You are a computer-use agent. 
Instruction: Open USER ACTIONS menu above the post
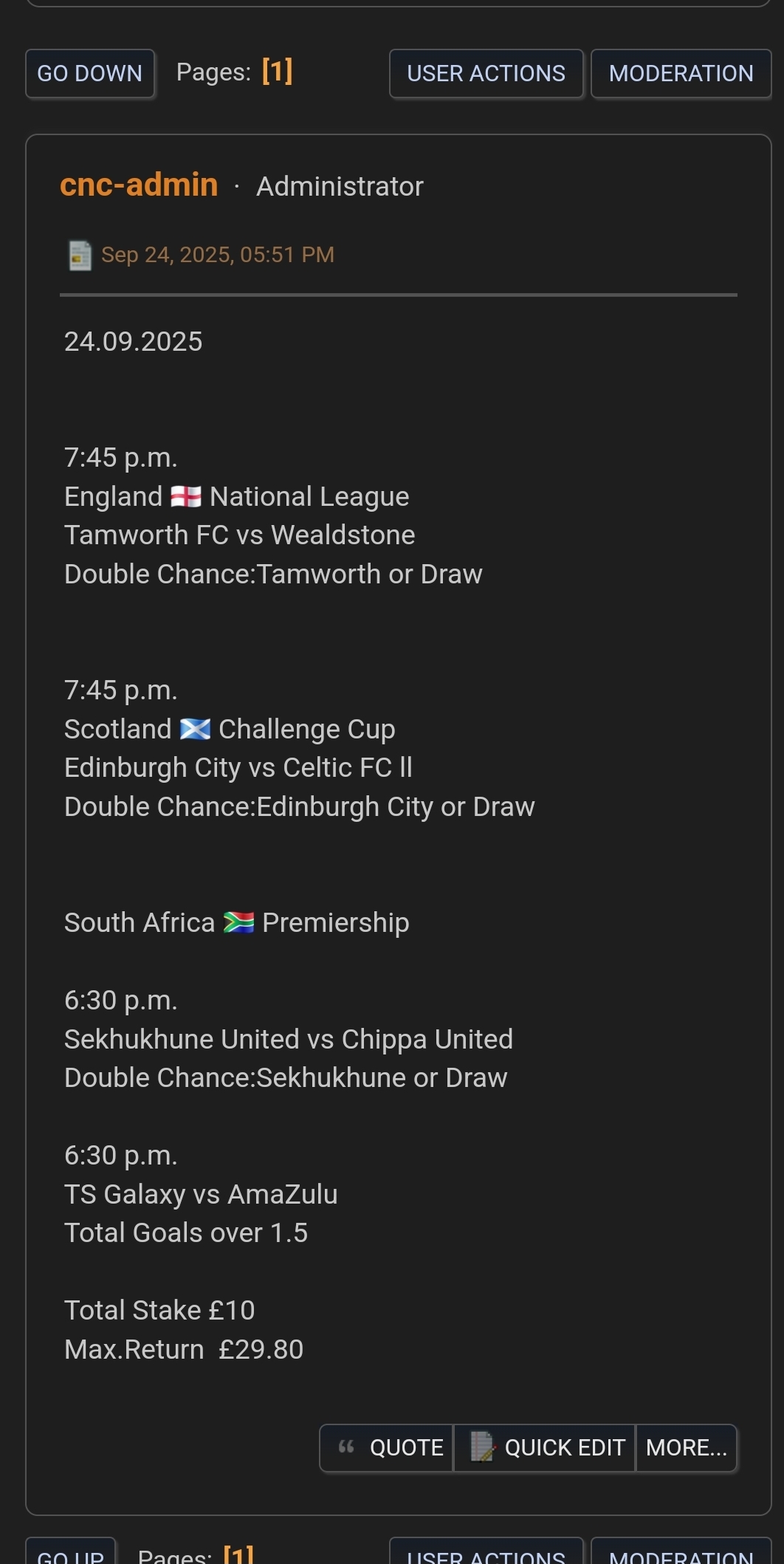click(486, 73)
